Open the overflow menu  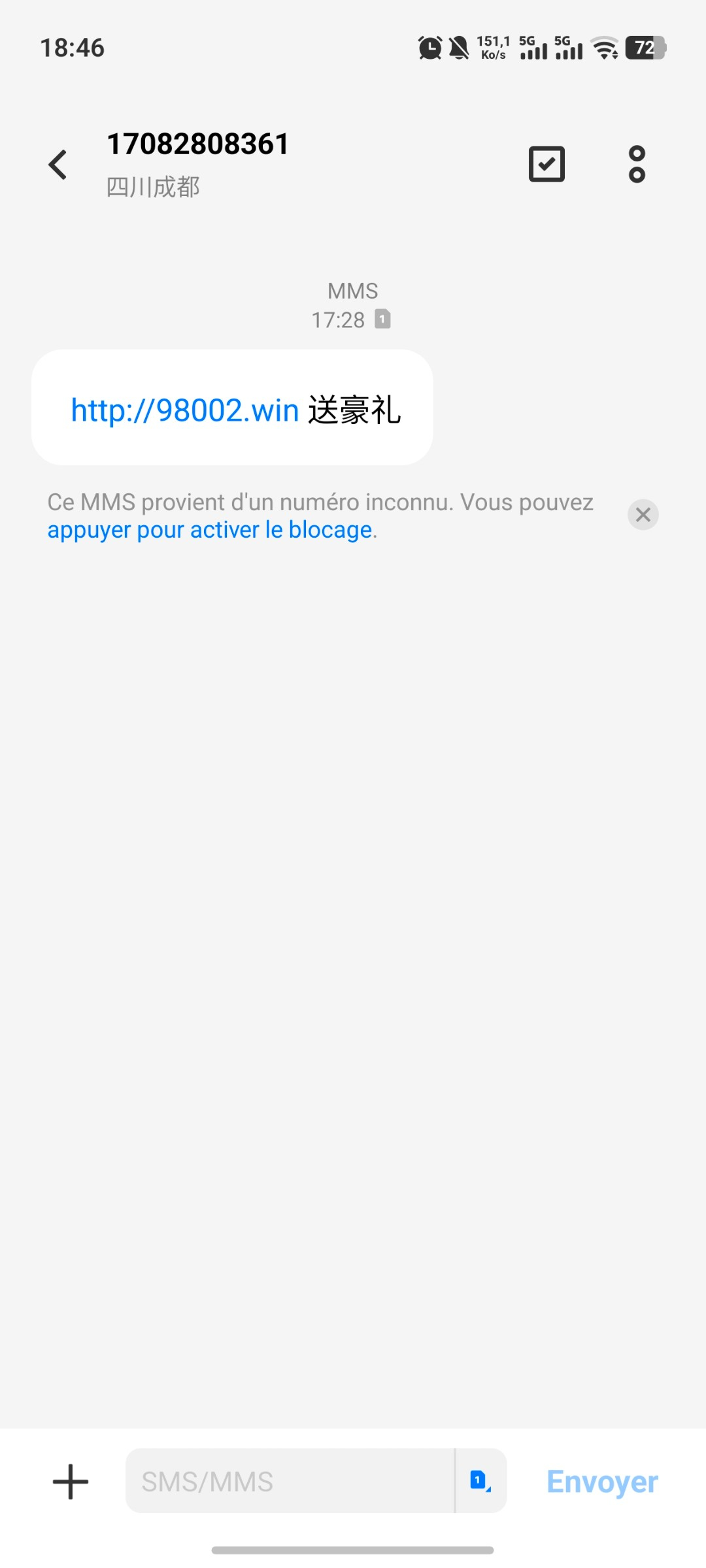(x=637, y=164)
